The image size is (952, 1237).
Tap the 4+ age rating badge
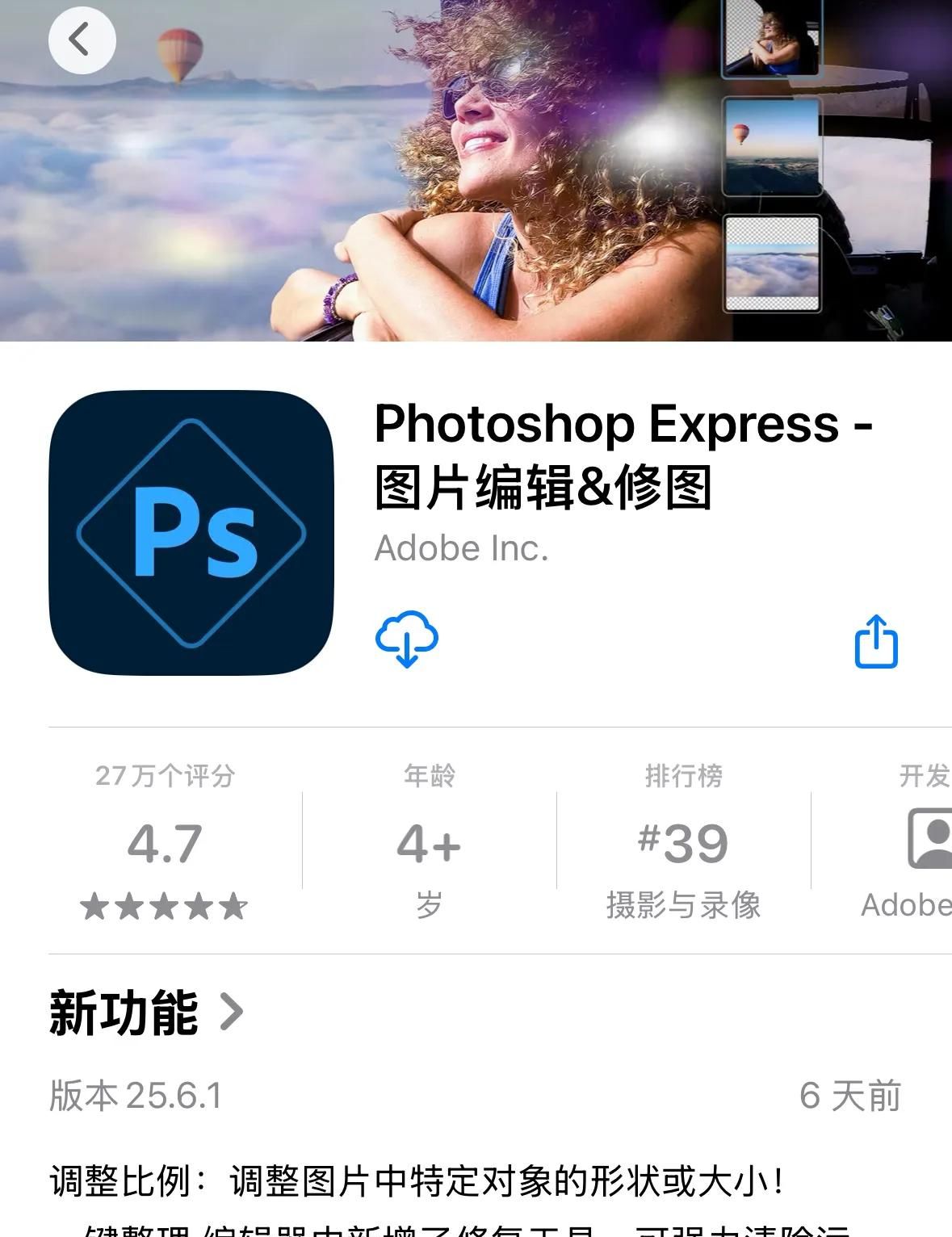[429, 842]
